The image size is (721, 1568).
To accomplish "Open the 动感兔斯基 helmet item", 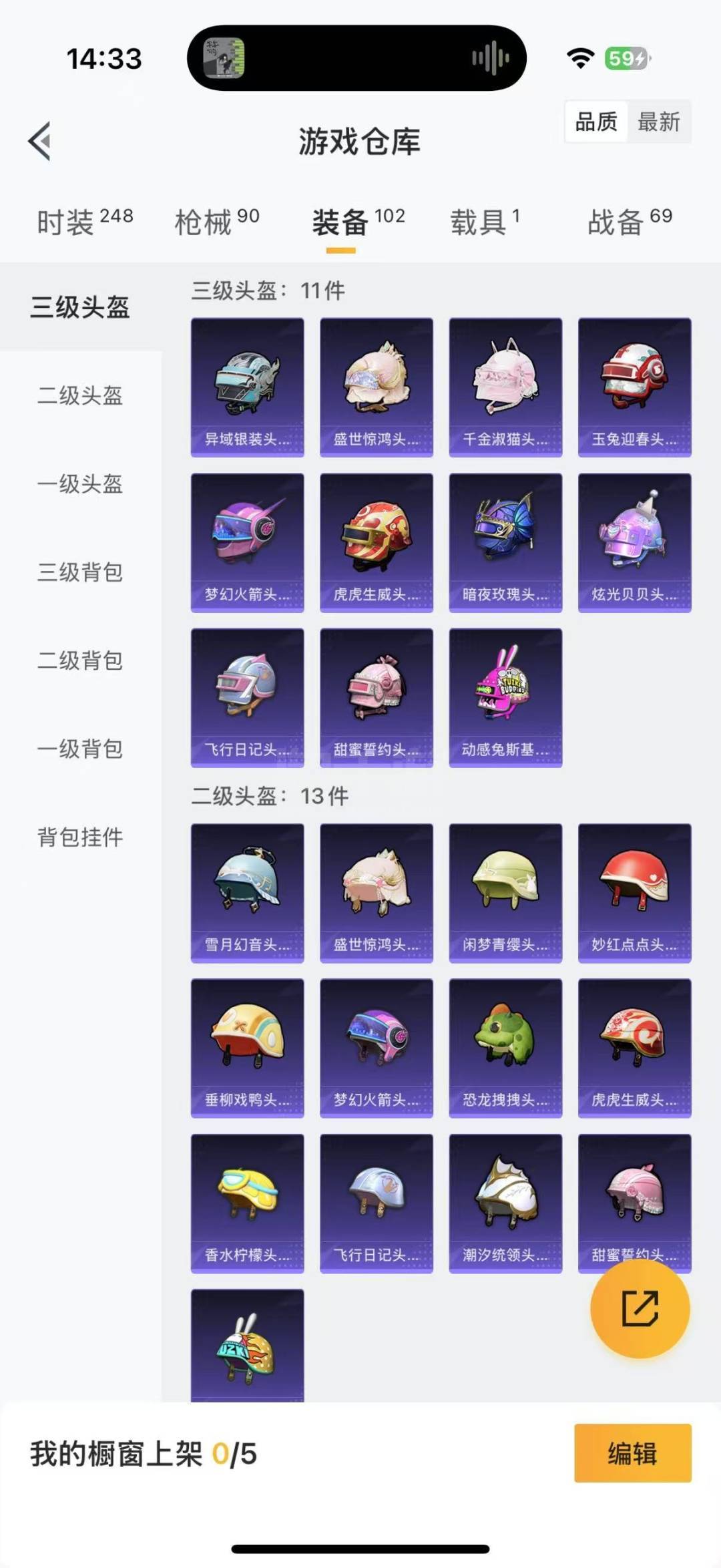I will click(x=505, y=698).
